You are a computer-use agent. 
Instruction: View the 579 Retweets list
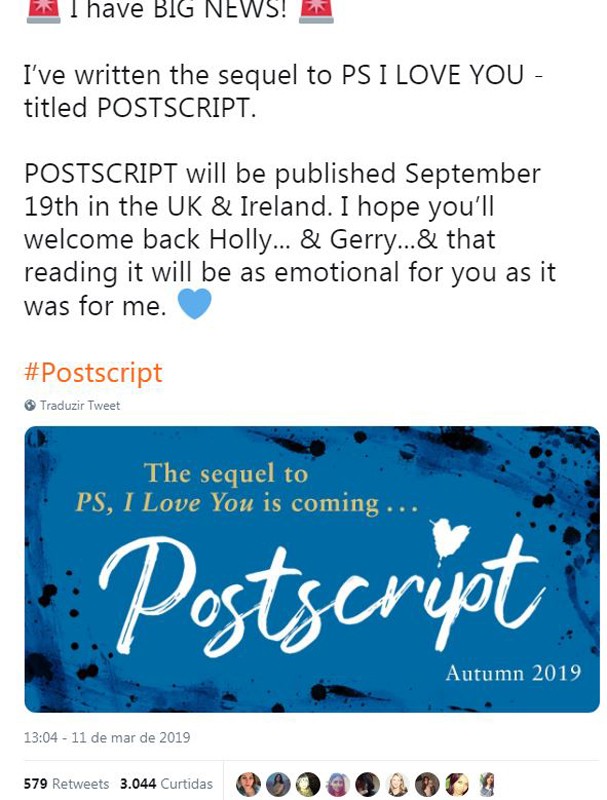coord(66,784)
